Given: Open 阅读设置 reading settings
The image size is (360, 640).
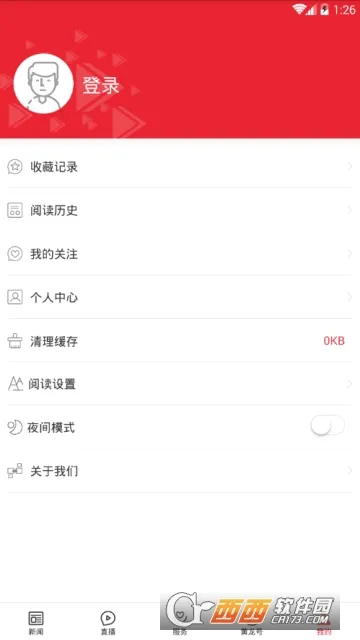Looking at the screenshot, I should [180, 384].
